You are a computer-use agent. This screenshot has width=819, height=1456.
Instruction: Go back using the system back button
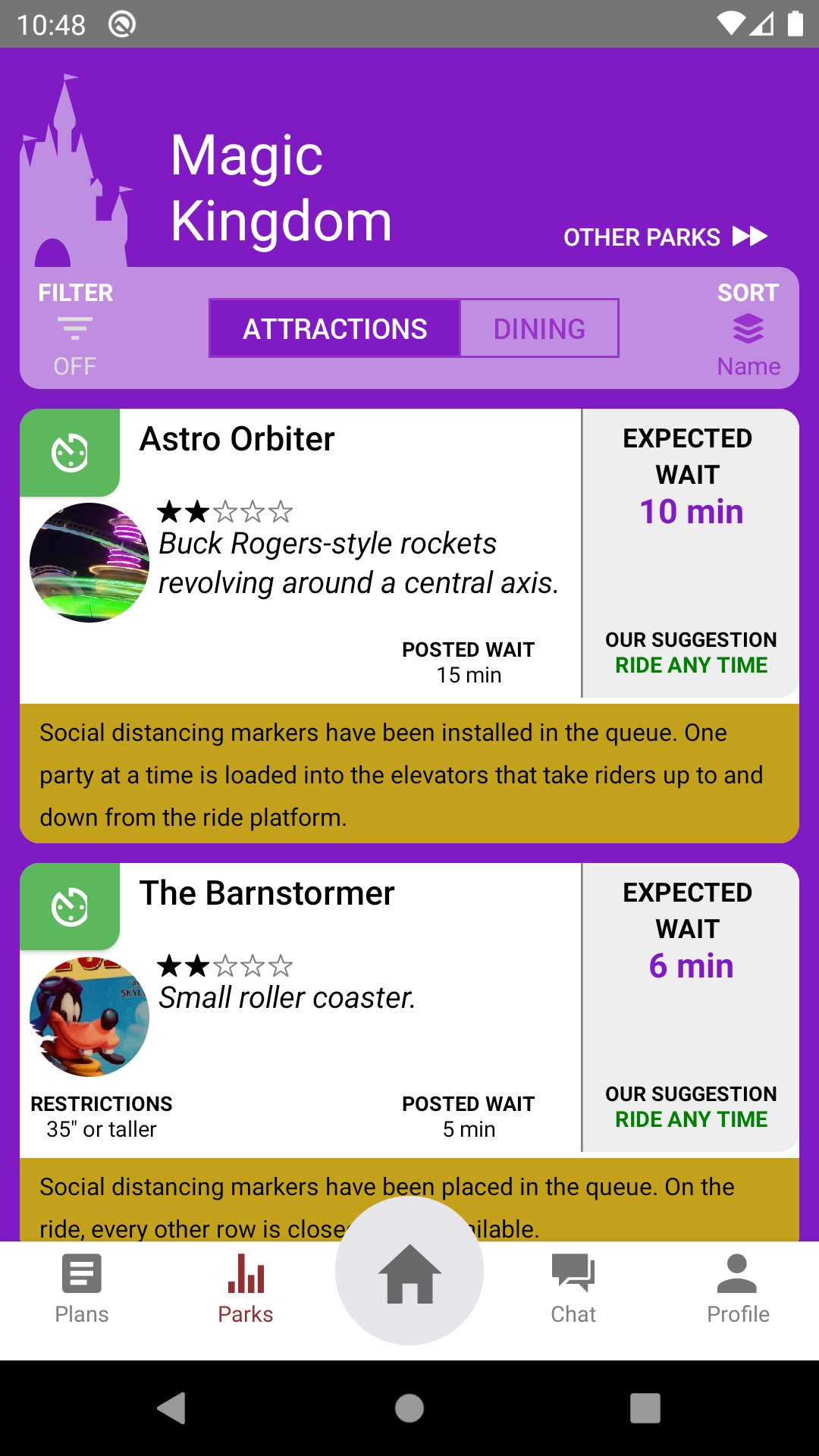click(172, 1408)
